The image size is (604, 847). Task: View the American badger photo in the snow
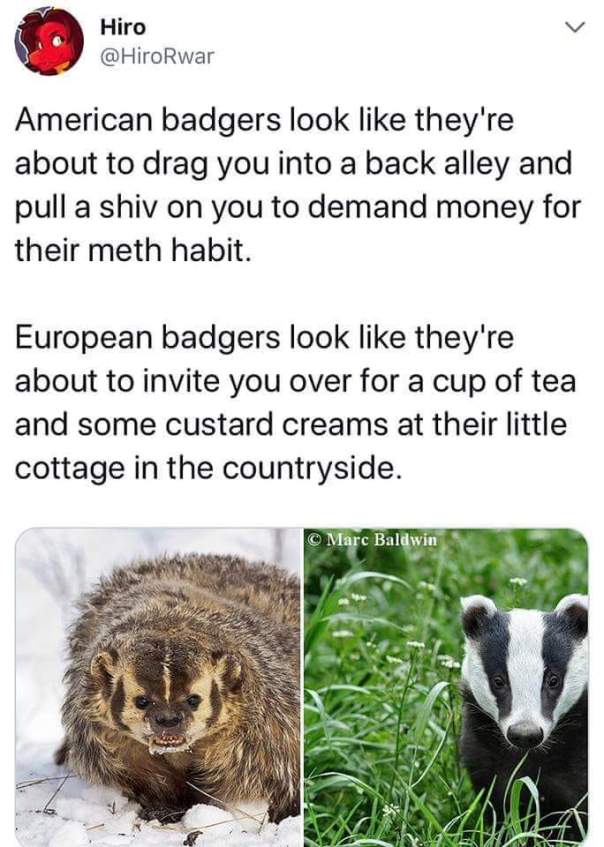tap(158, 686)
